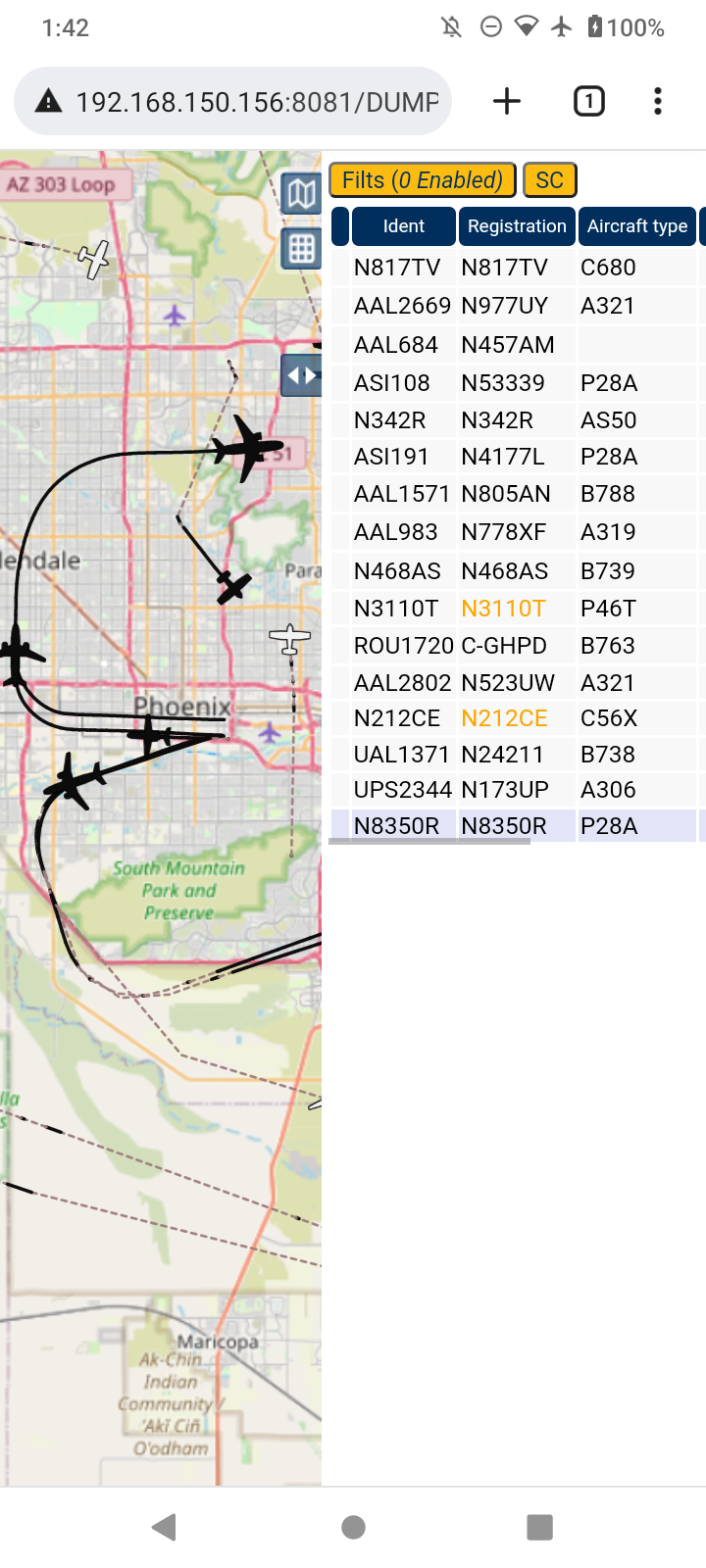
Task: Sort by Registration column header
Action: 517,226
